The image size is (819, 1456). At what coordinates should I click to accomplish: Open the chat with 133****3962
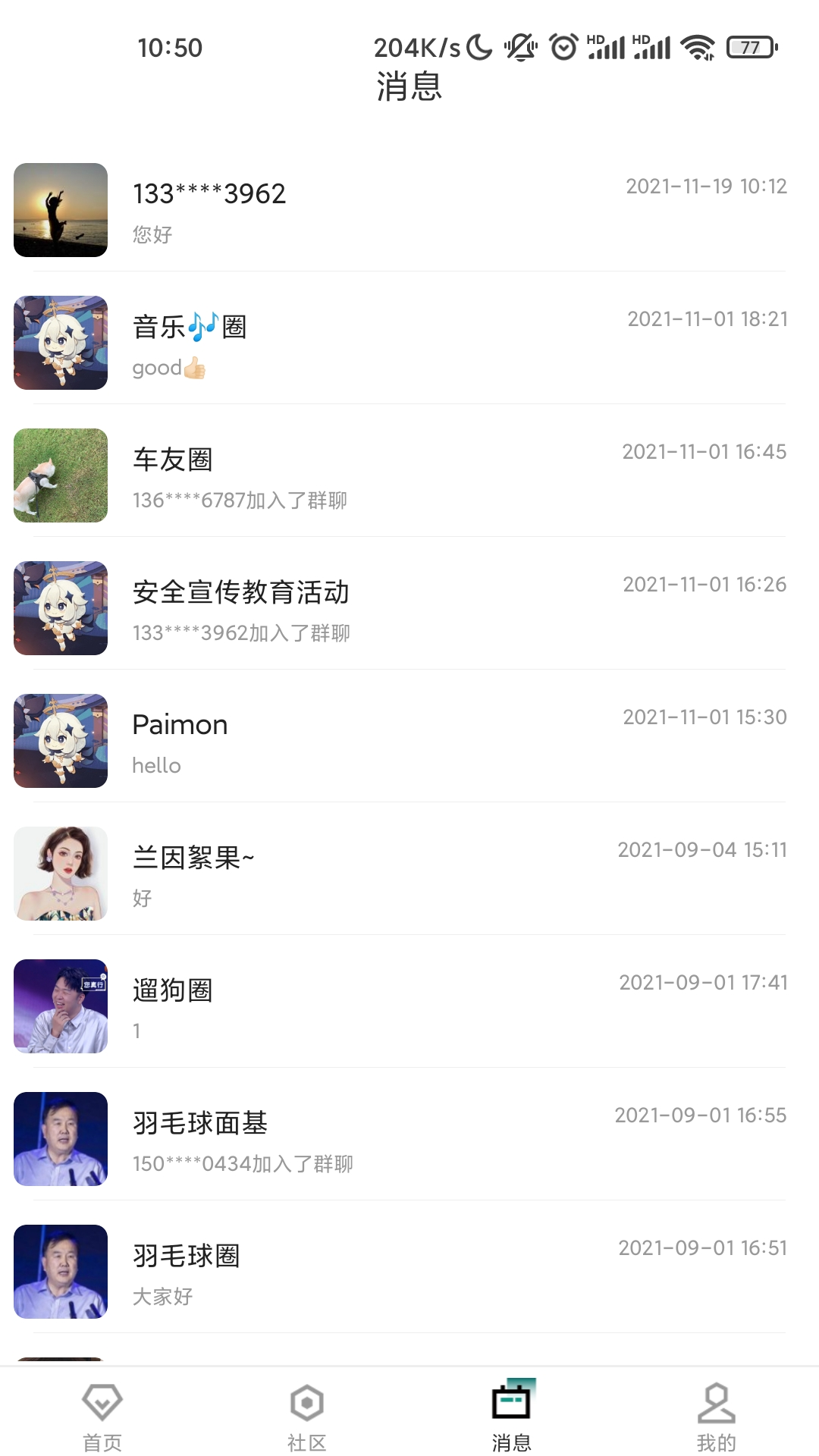point(409,210)
